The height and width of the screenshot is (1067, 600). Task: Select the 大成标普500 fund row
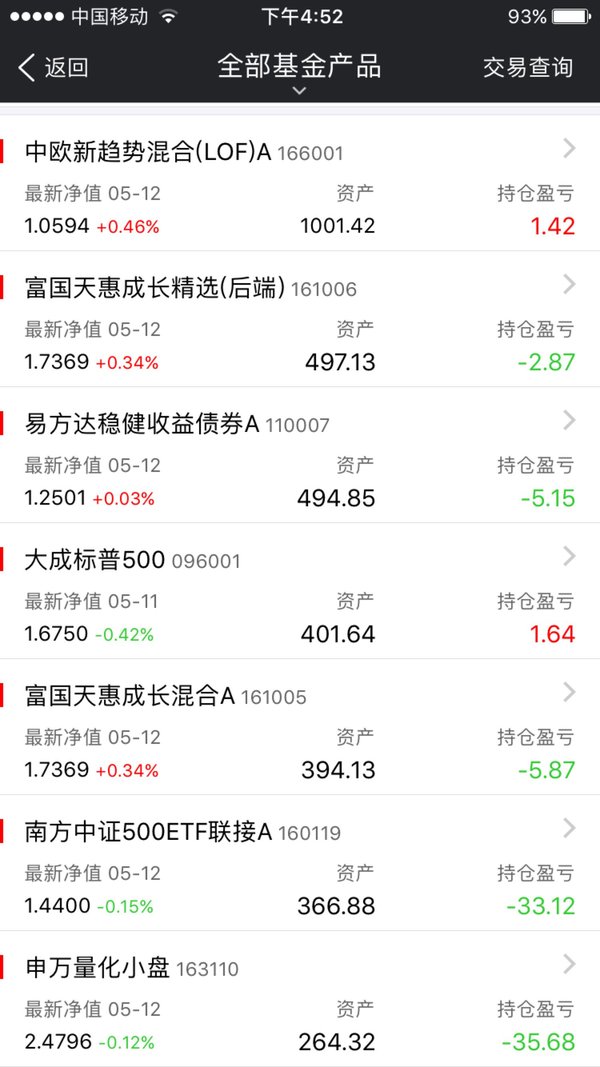[x=300, y=591]
